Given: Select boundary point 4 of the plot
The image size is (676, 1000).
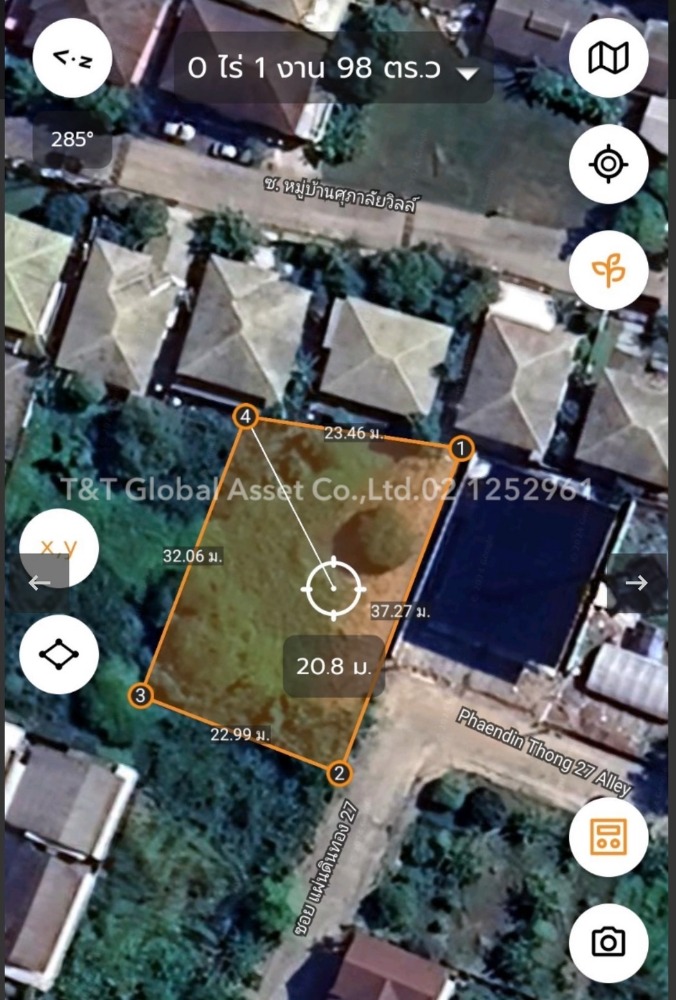Looking at the screenshot, I should [245, 415].
